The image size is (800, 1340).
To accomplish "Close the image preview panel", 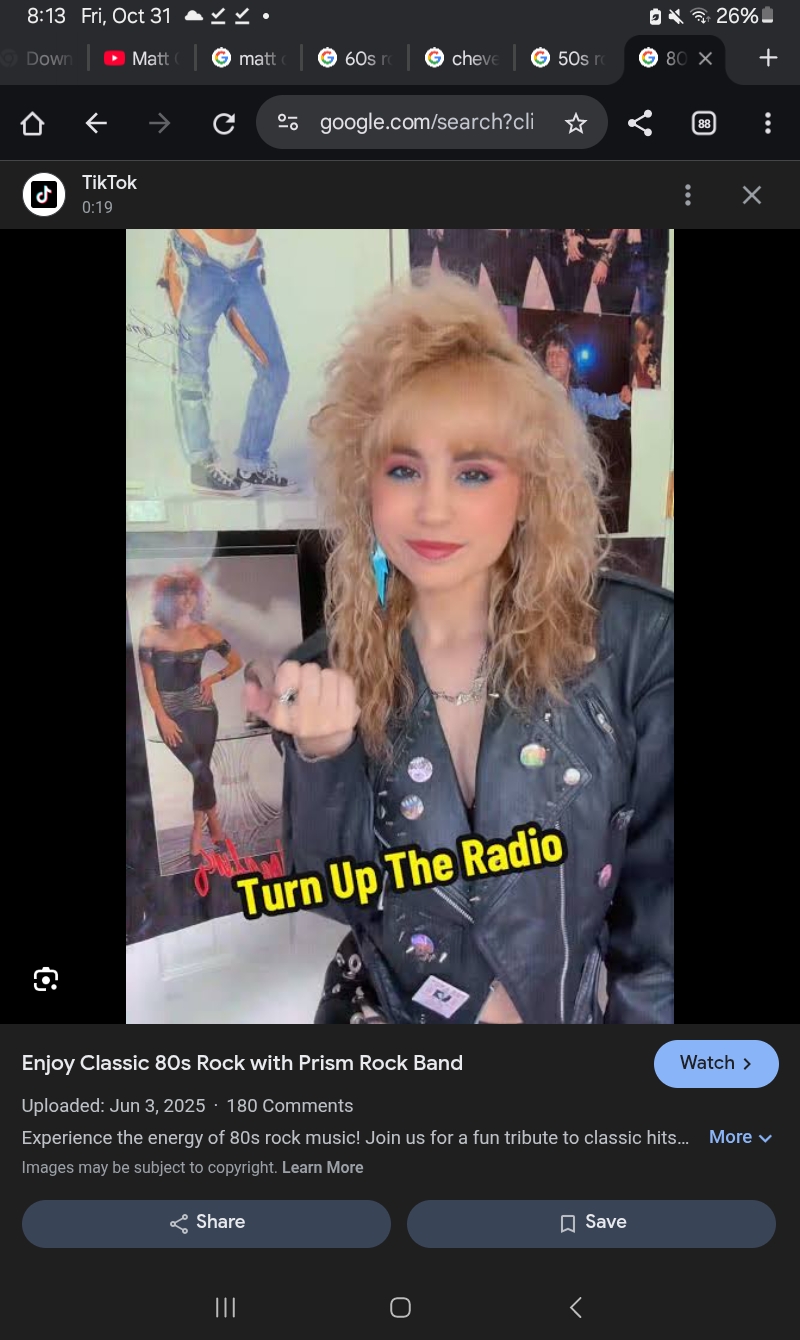I will (751, 195).
